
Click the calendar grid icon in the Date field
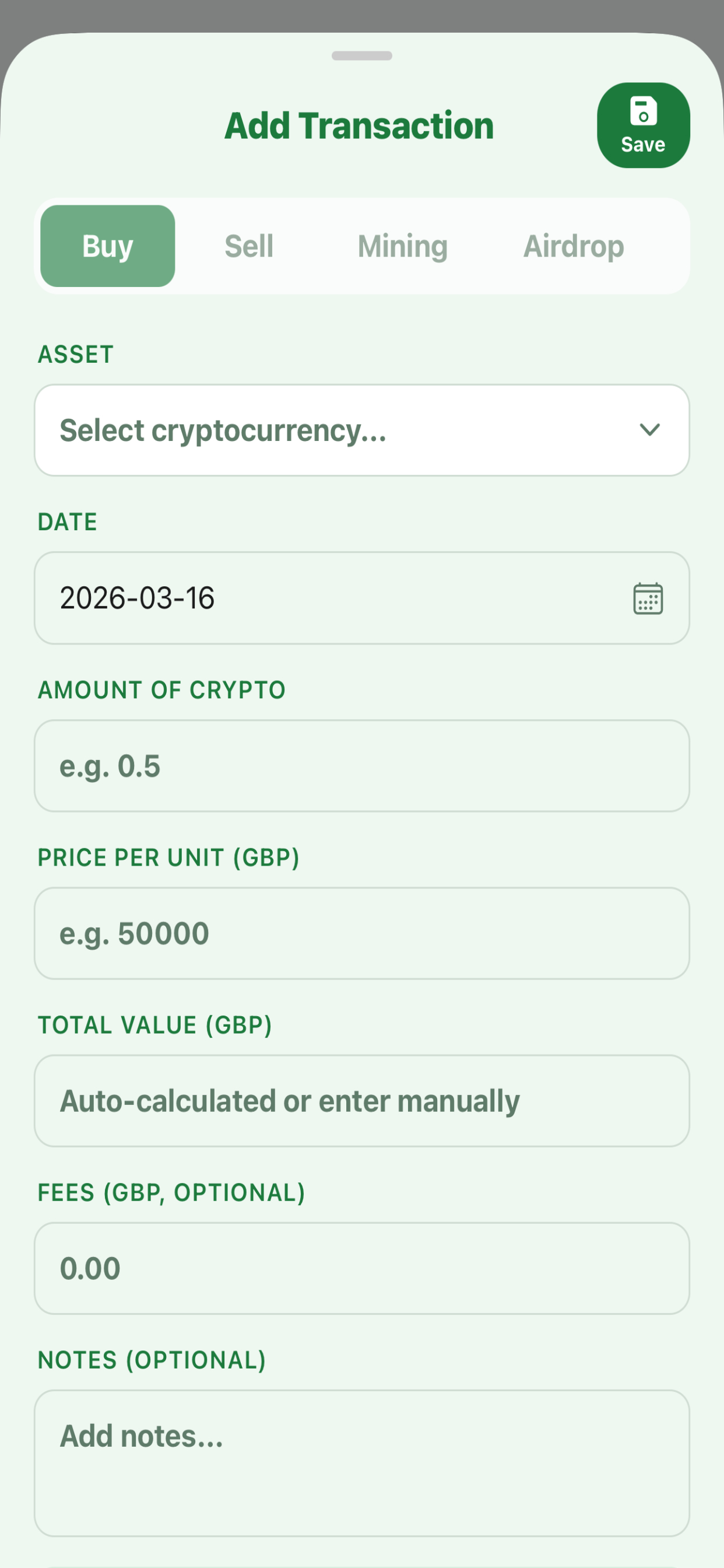tap(646, 598)
